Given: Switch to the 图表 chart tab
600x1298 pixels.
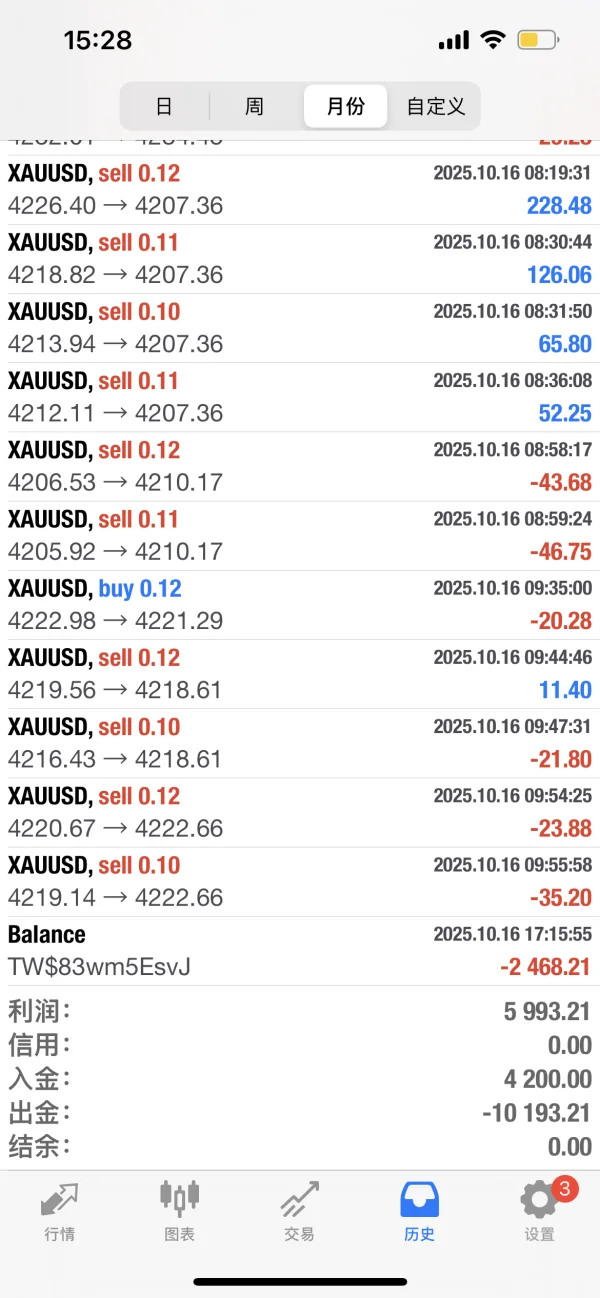Looking at the screenshot, I should coord(180,1210).
